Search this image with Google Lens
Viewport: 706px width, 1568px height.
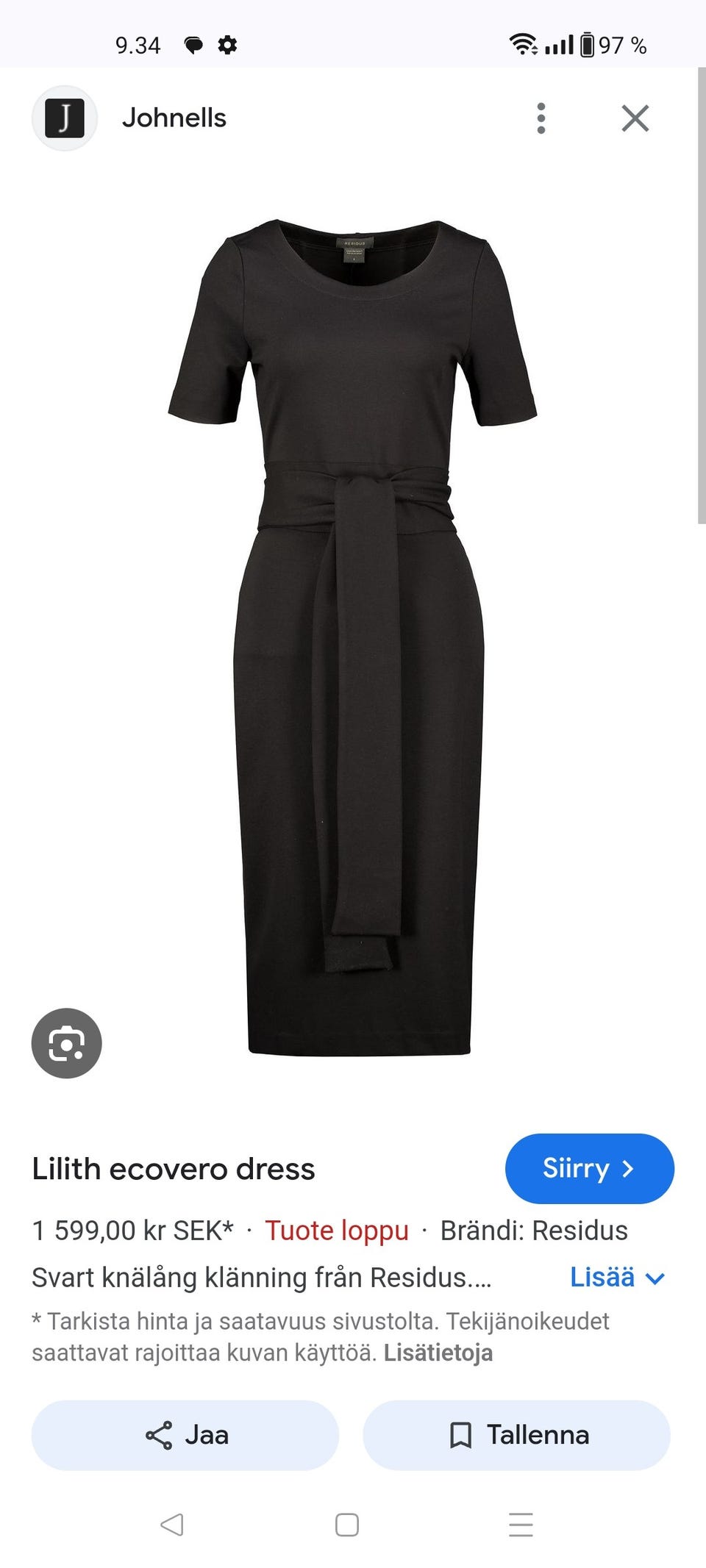click(x=67, y=1043)
